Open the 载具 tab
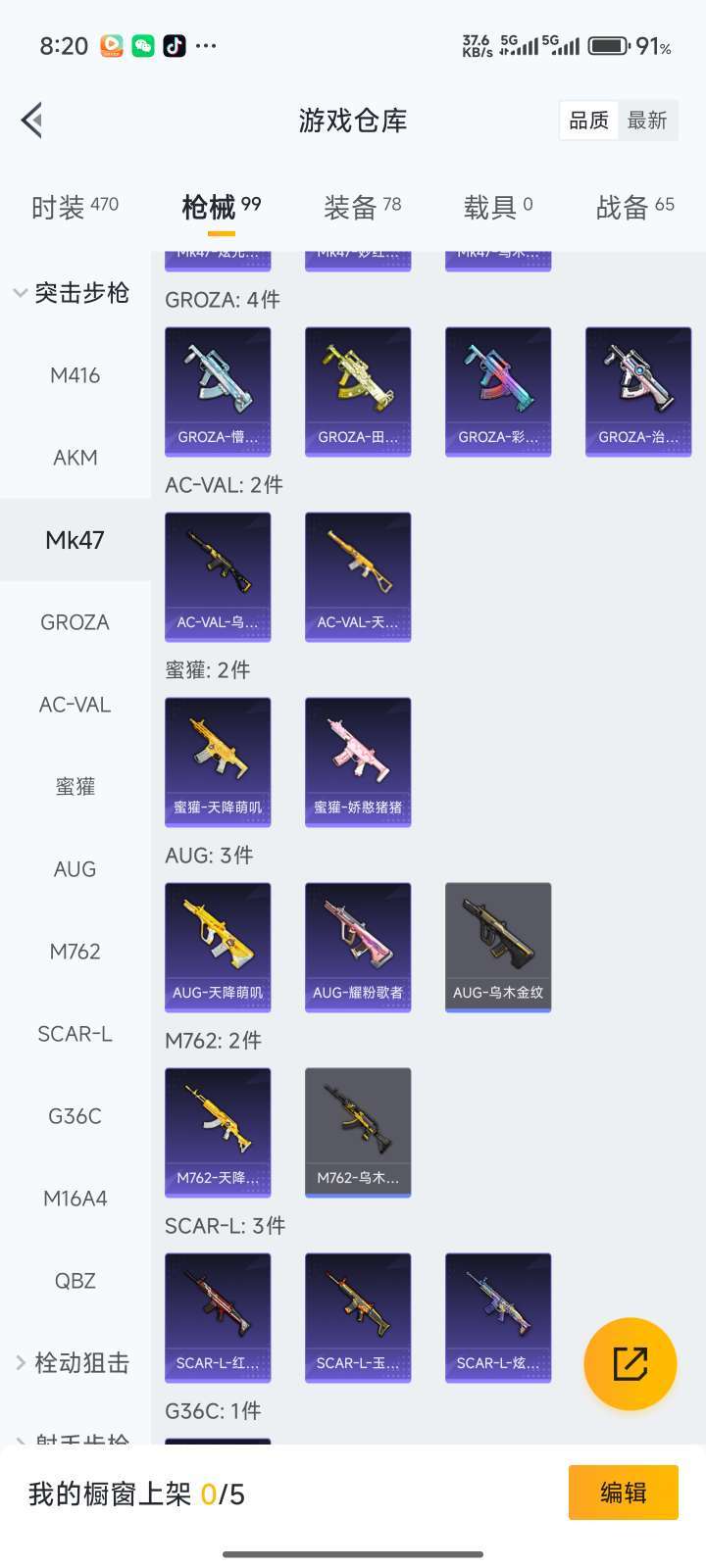Viewport: 706px width, 1568px height. point(498,207)
